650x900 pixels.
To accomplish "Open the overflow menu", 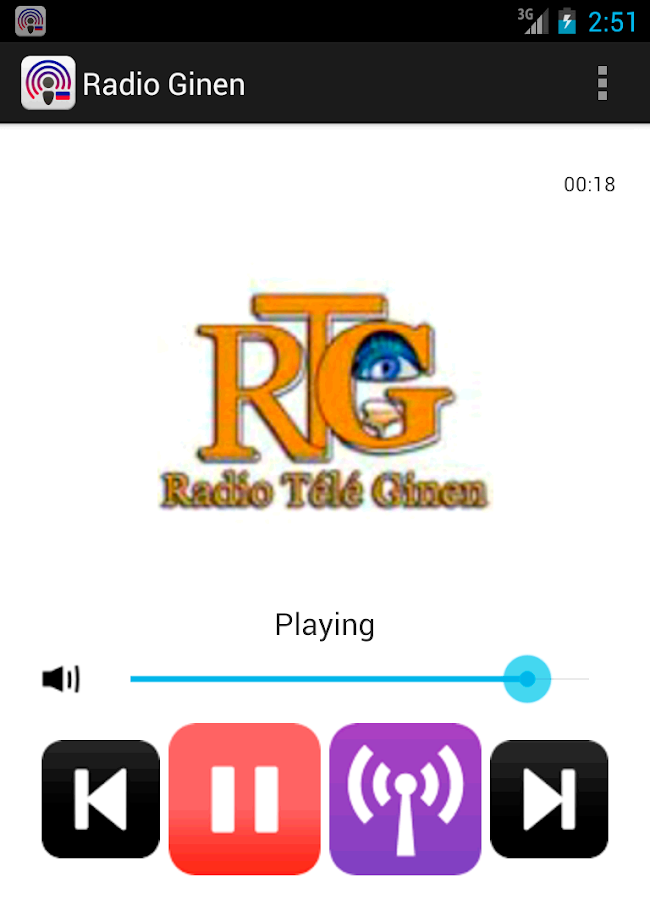I will point(602,83).
